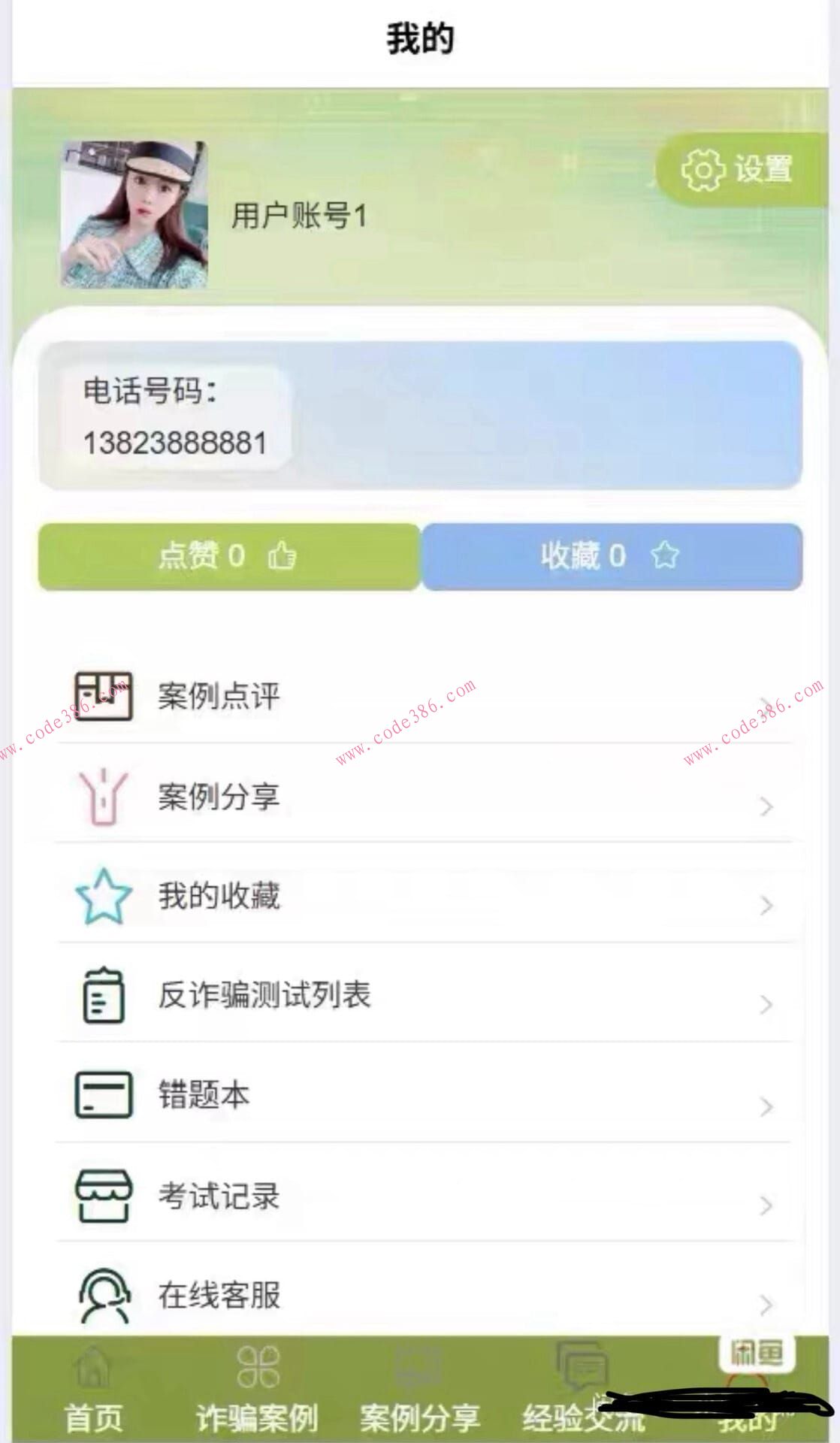Expand the 案例分享 row via its chevron

point(766,806)
